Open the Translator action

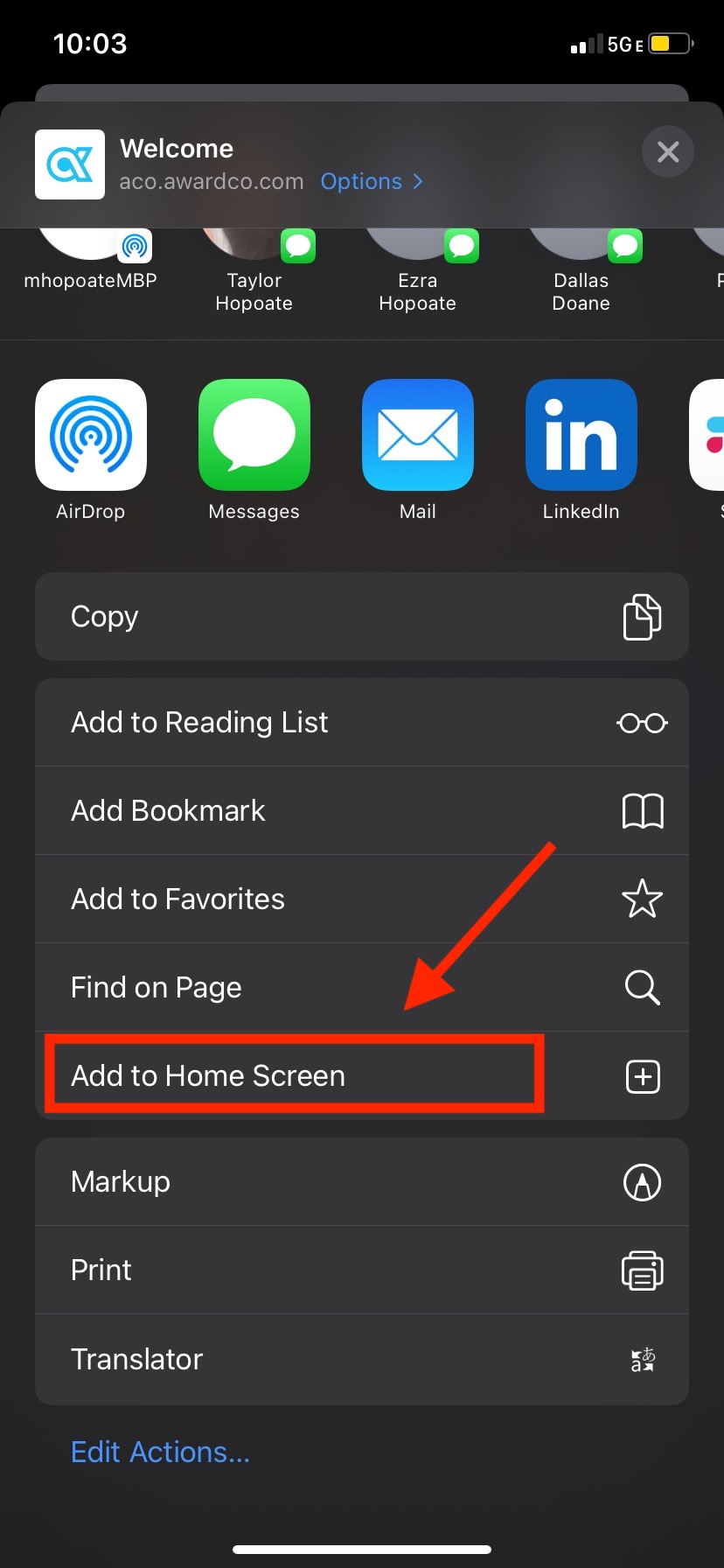pos(362,1360)
